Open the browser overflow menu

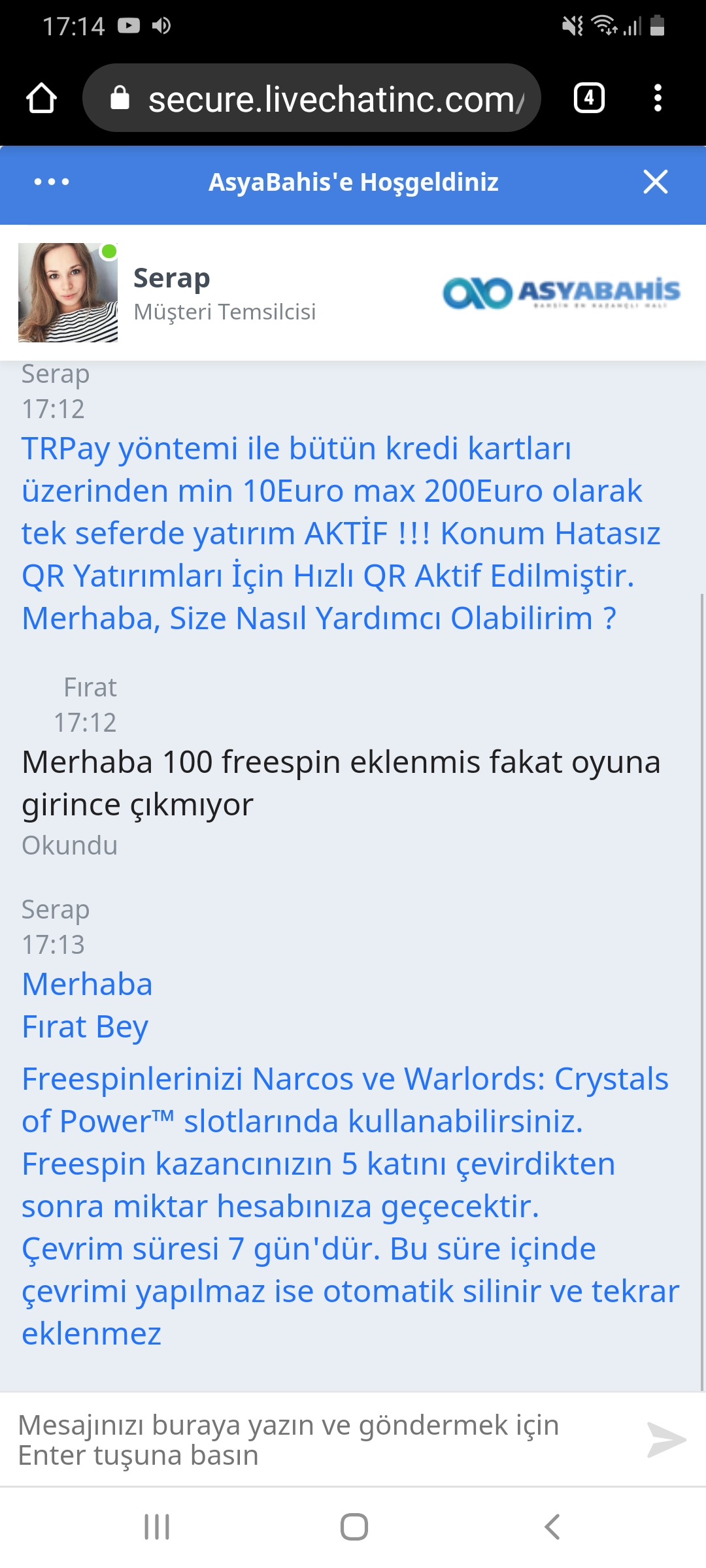pos(658,98)
